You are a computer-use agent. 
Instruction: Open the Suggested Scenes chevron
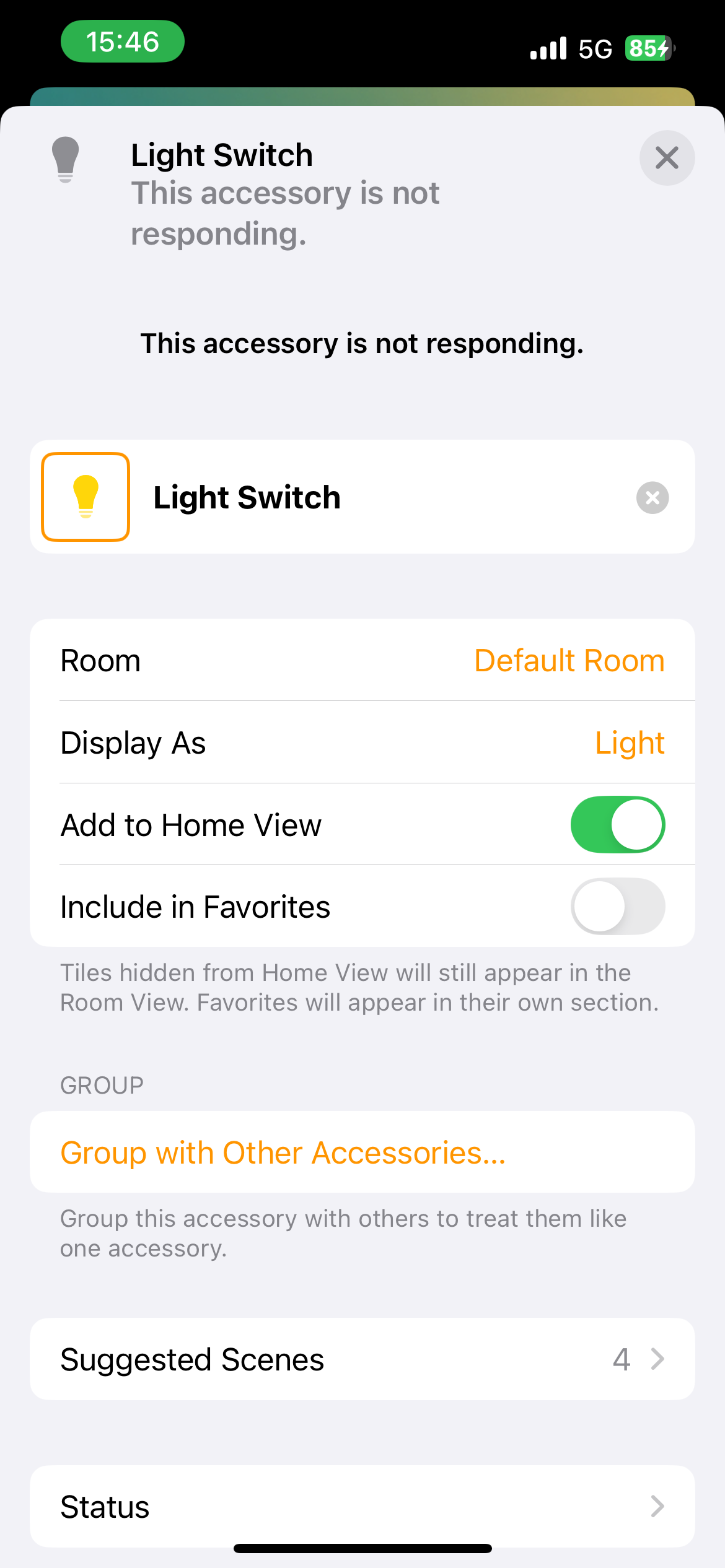658,1360
